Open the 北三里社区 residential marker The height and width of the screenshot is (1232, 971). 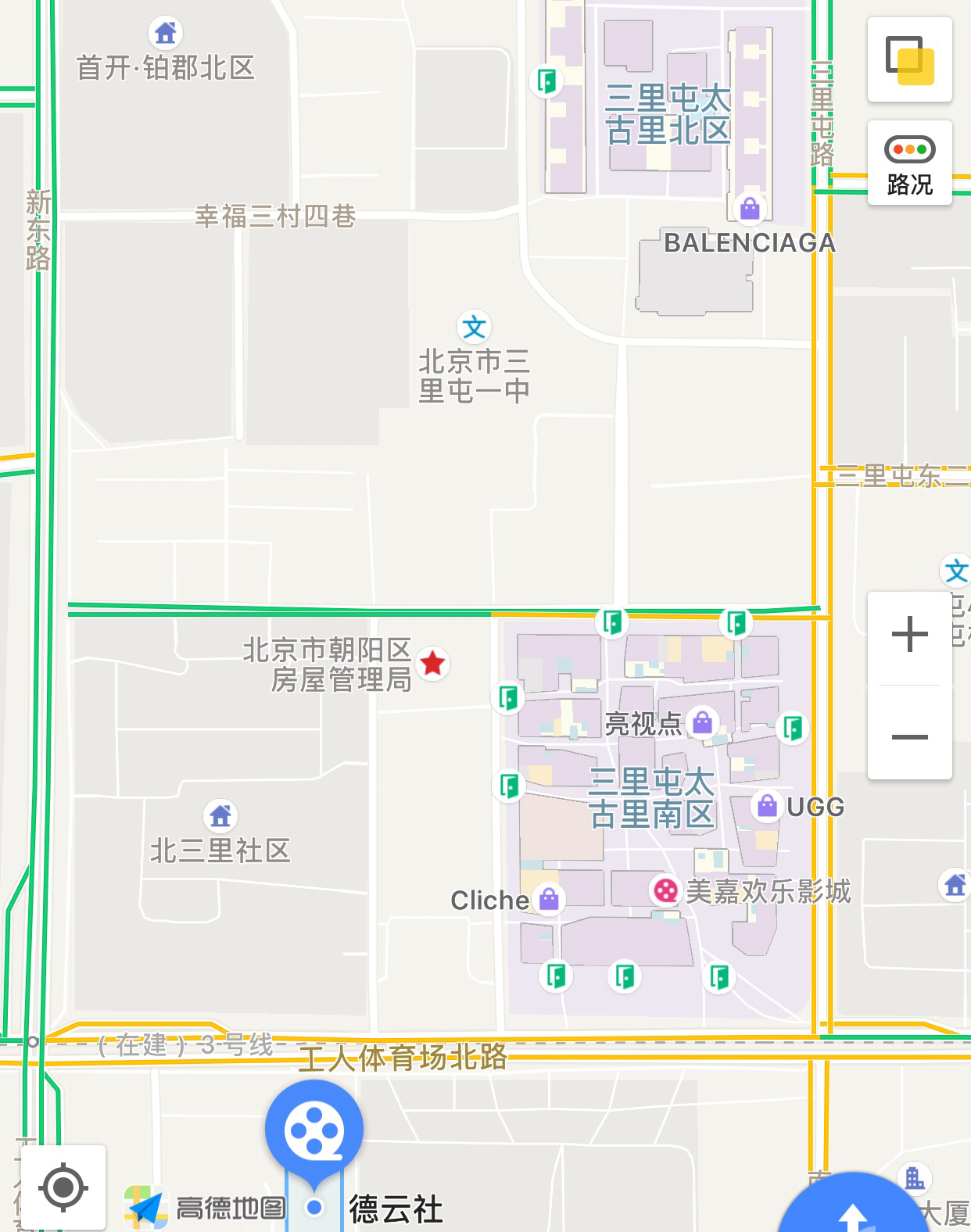point(220,815)
